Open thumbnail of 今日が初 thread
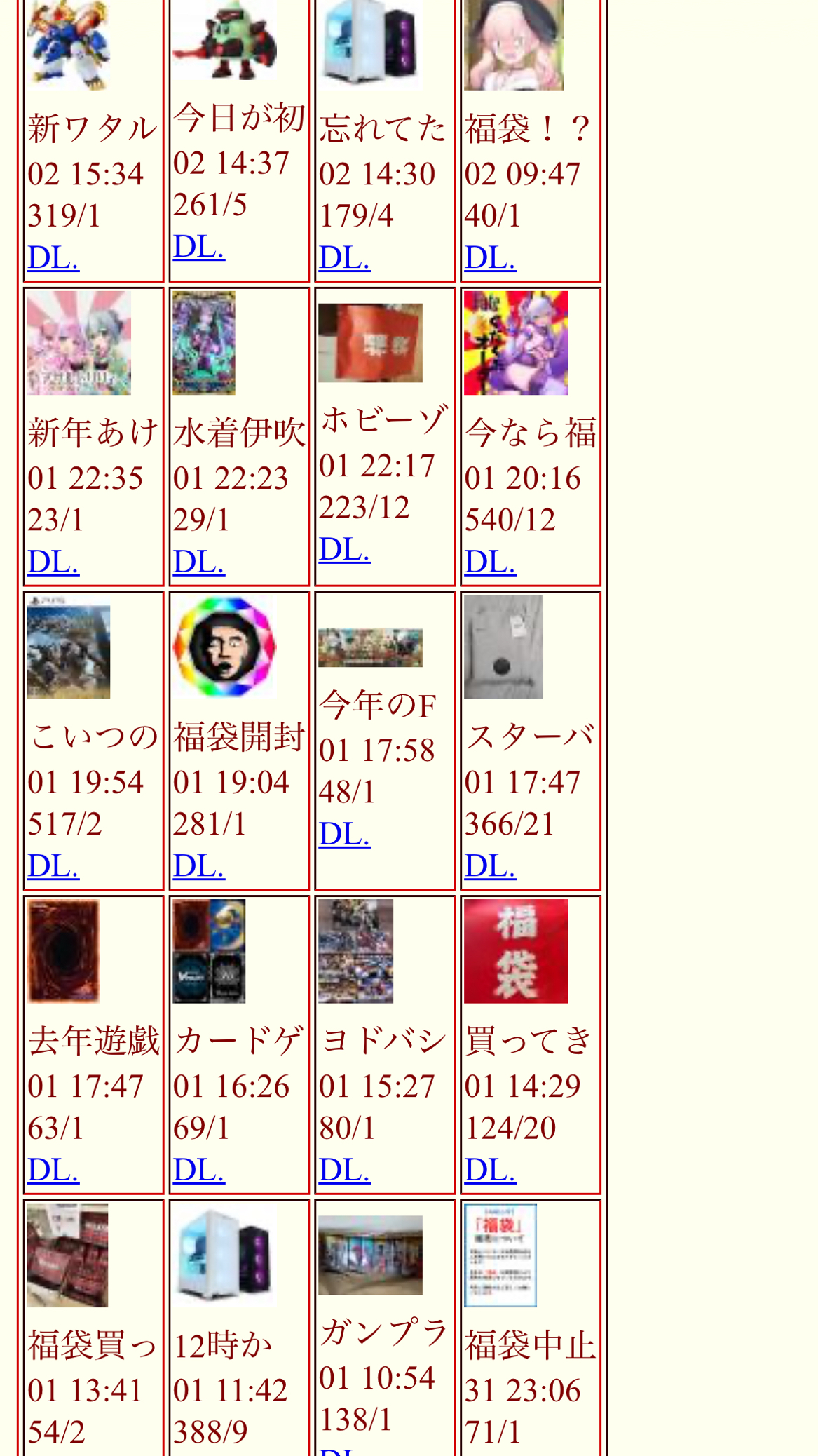 coord(224,40)
